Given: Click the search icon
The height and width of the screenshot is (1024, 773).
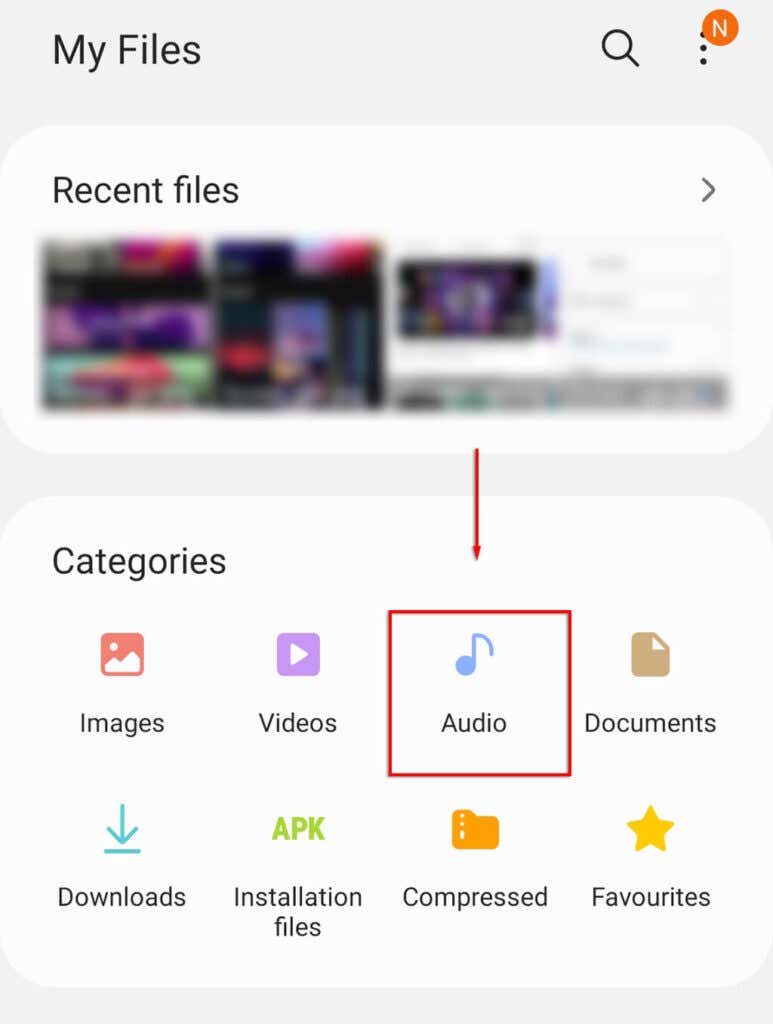Looking at the screenshot, I should tap(620, 49).
